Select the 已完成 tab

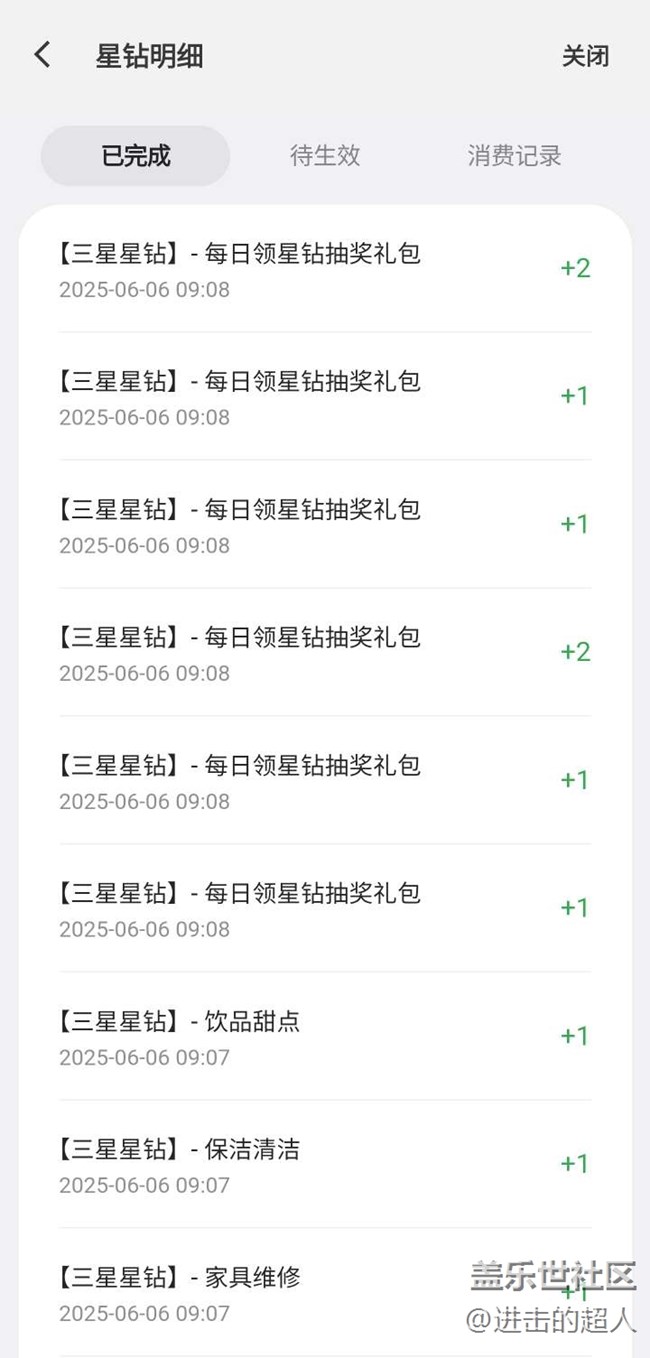[x=136, y=156]
